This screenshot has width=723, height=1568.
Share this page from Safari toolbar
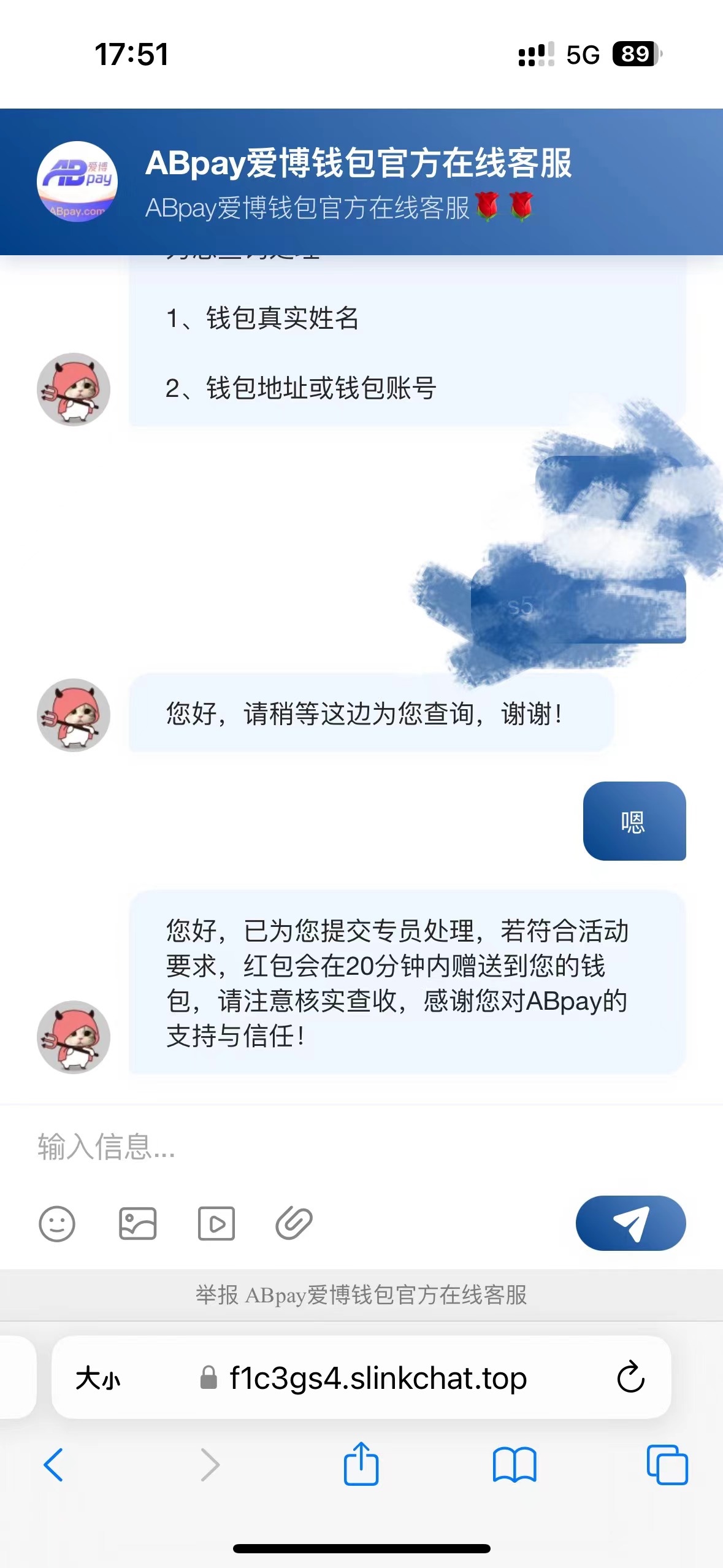361,1464
